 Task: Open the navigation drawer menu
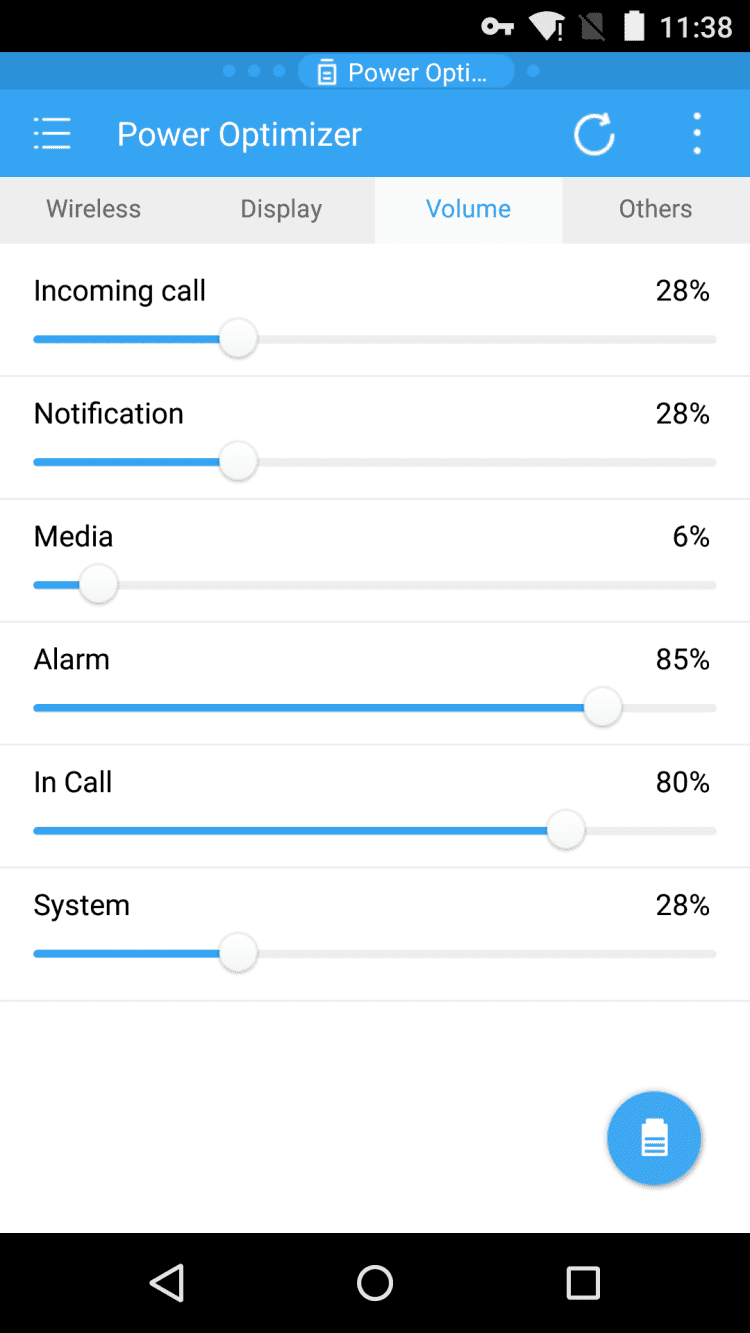[52, 134]
